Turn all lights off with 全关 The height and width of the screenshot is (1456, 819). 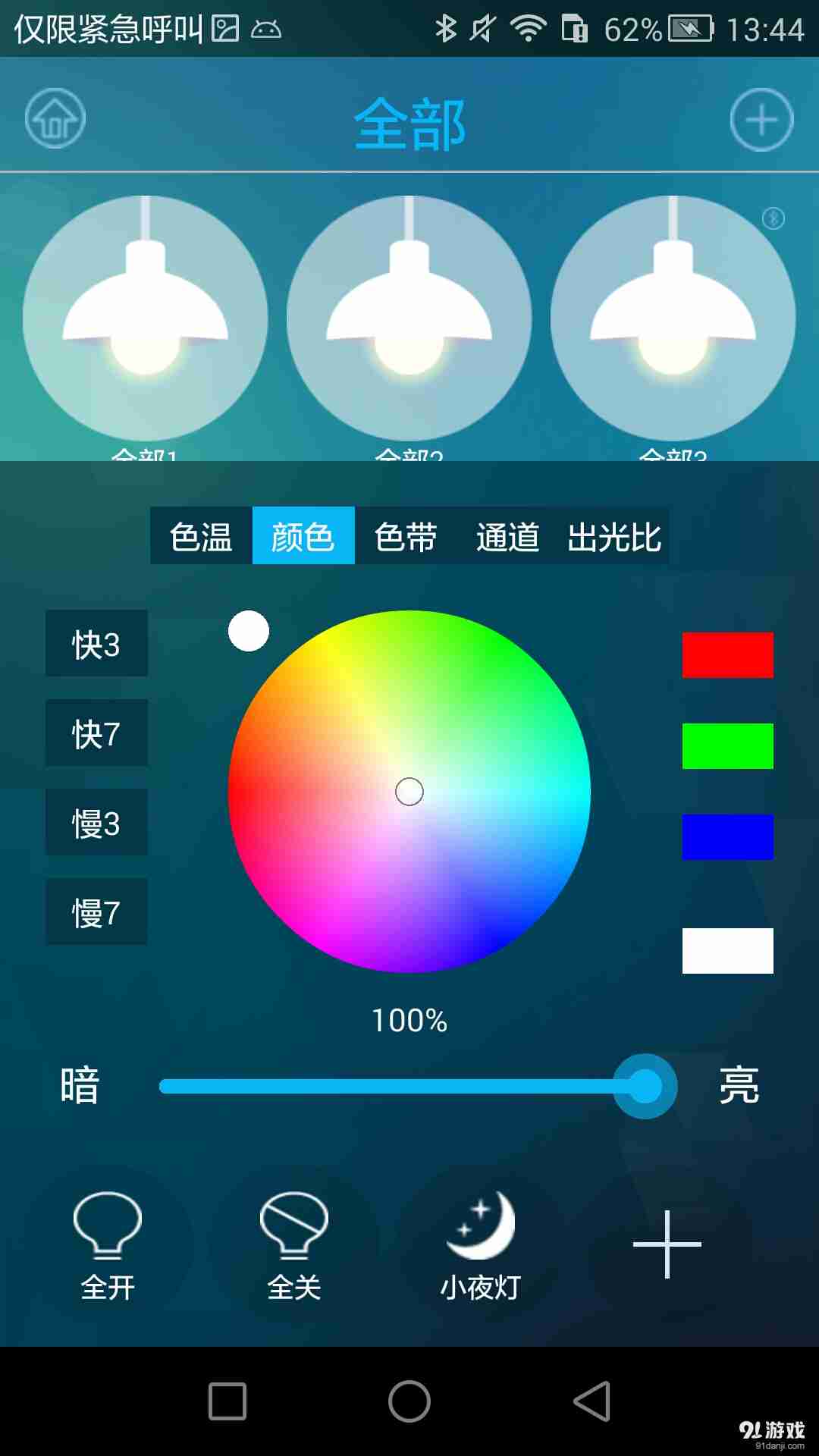point(294,1245)
